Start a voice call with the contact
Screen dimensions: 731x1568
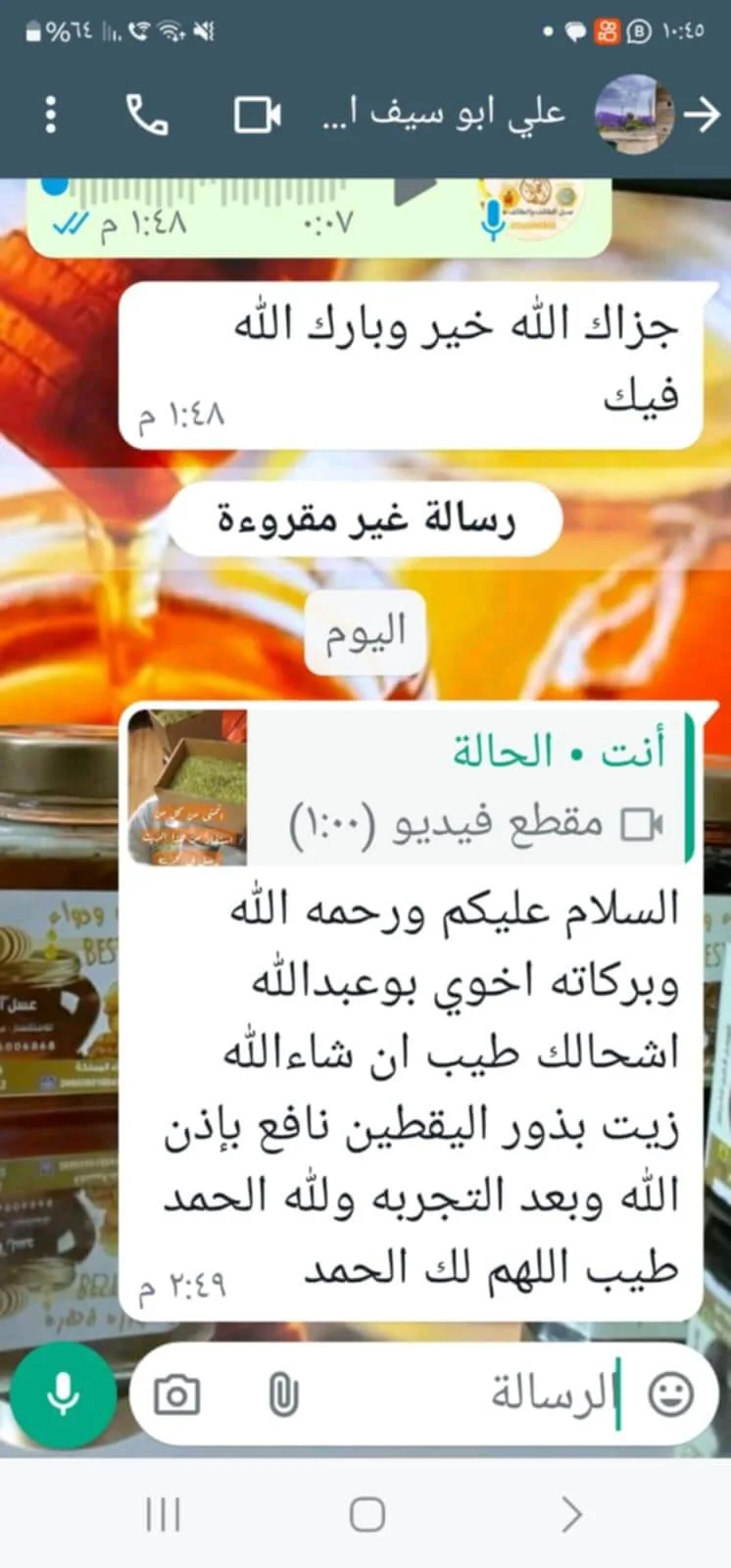click(x=147, y=115)
